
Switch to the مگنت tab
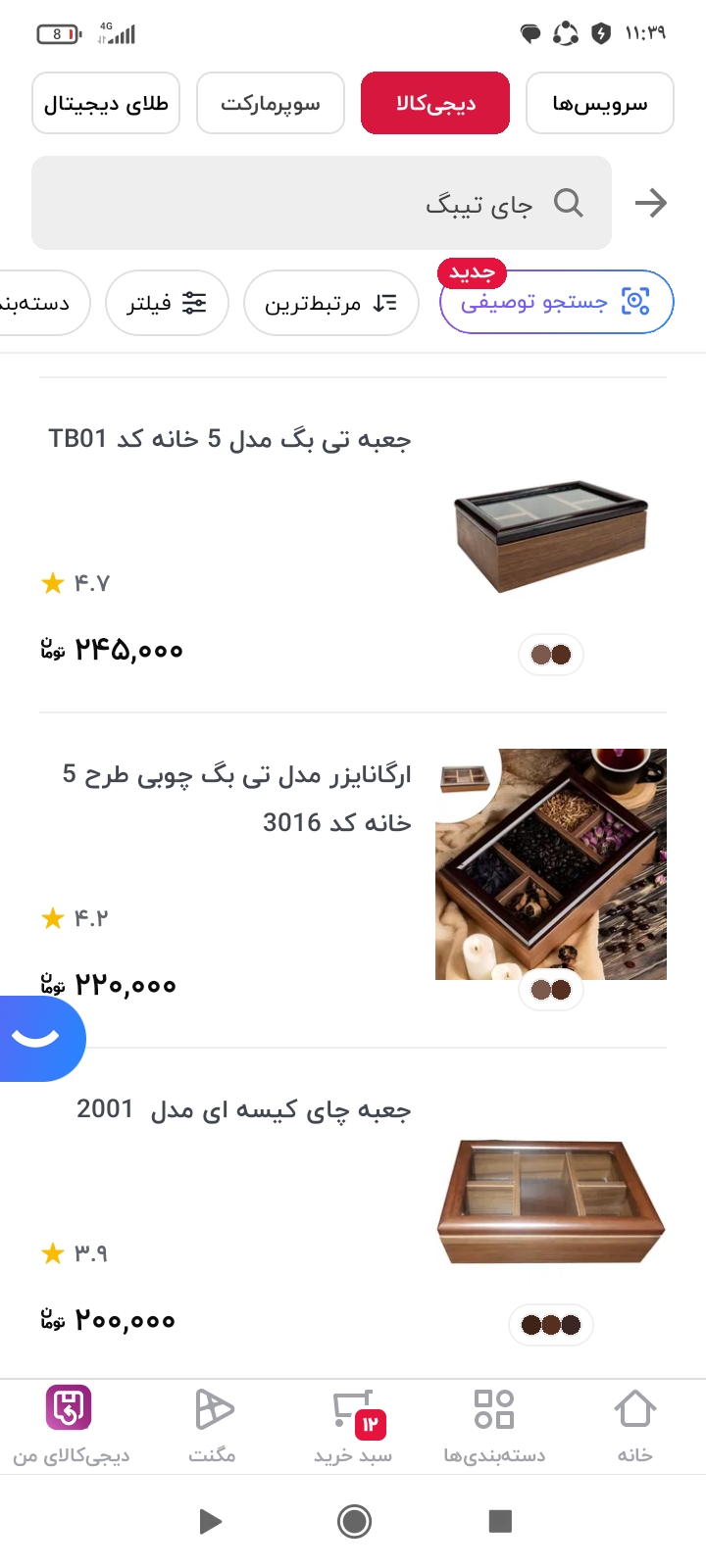tap(213, 1426)
